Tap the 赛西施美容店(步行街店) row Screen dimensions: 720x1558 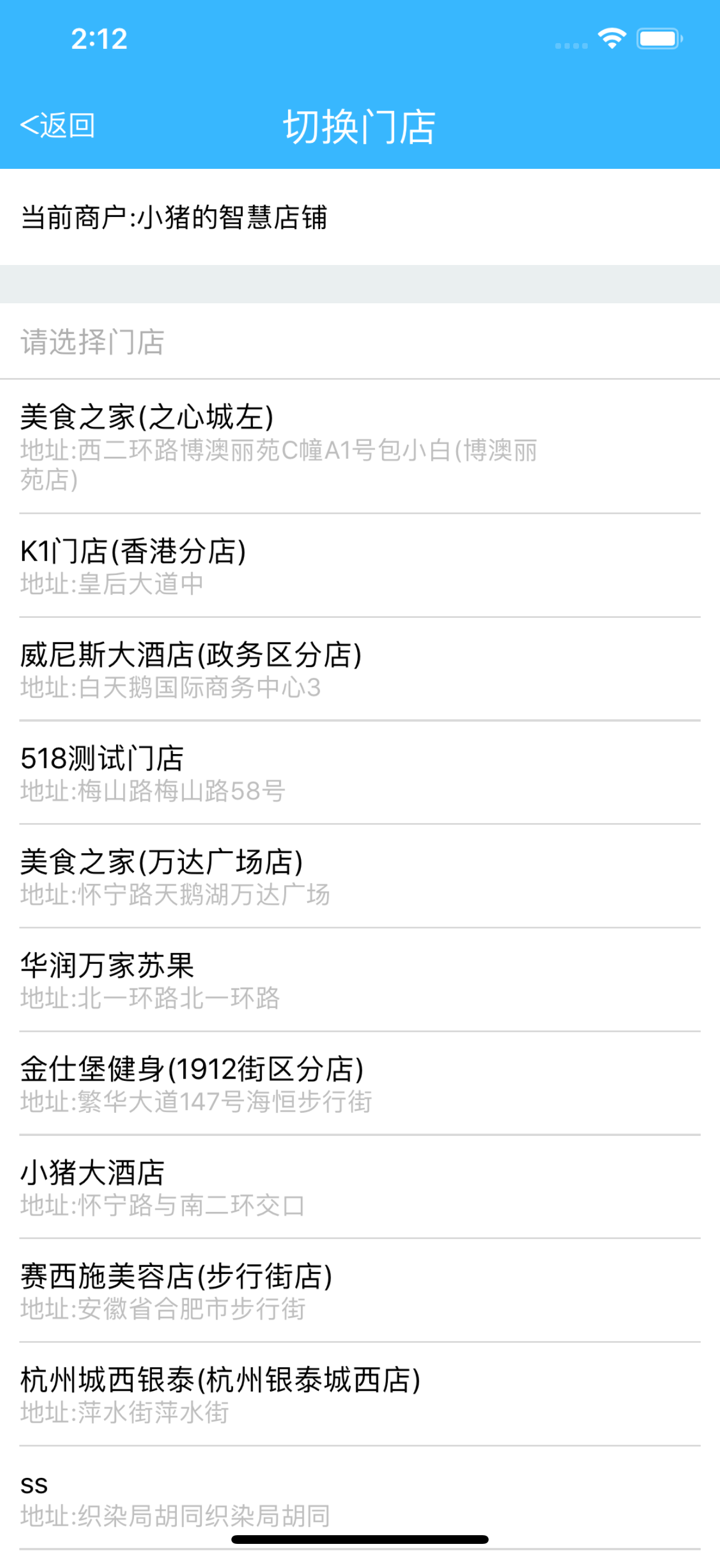360,1289
